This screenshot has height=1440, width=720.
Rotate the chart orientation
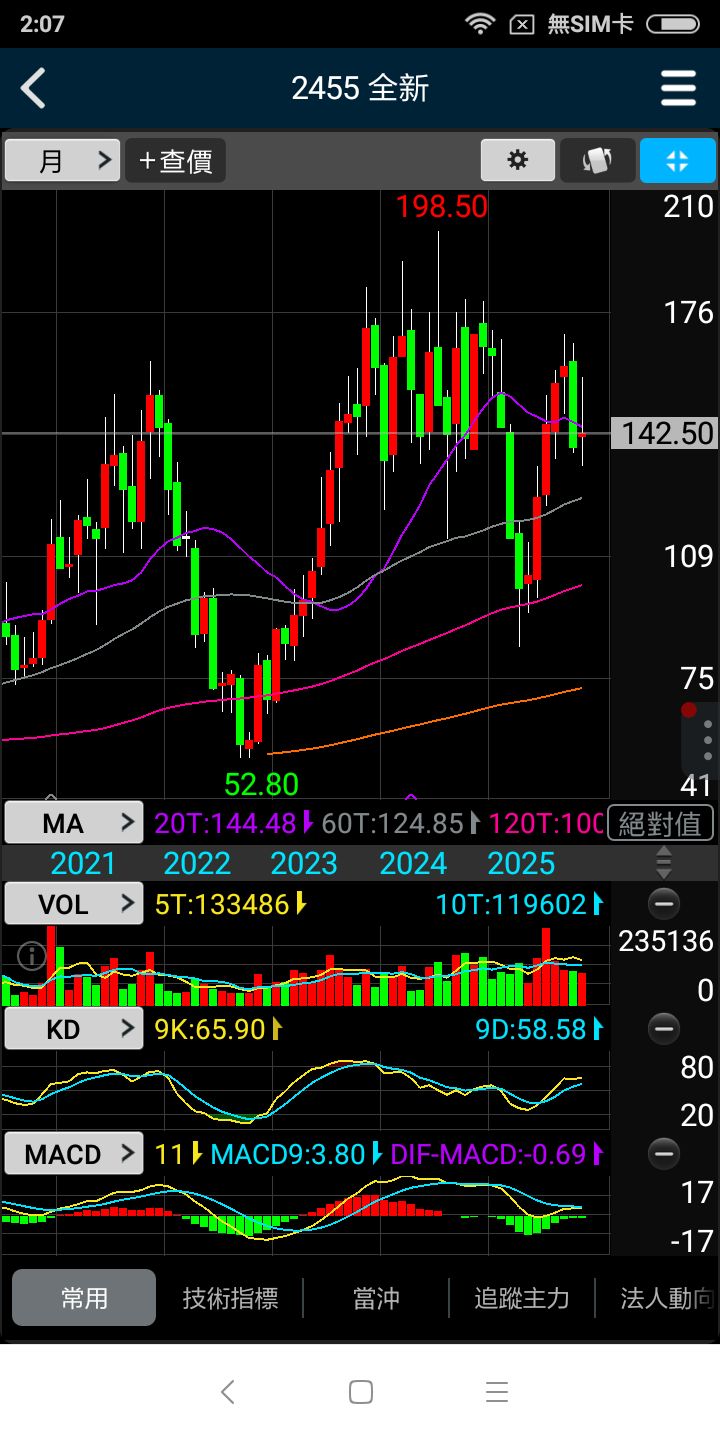[x=597, y=160]
